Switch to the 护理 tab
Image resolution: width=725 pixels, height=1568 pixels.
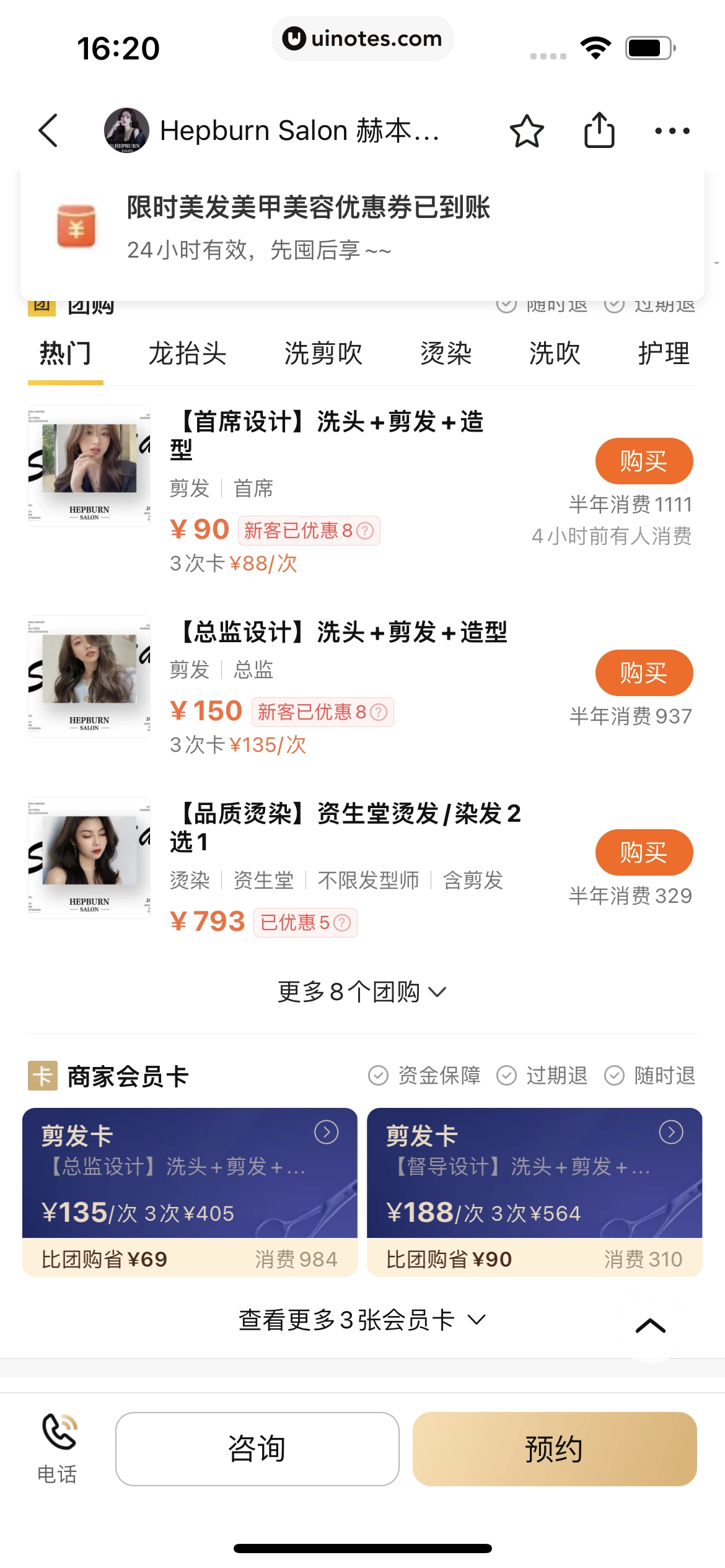click(664, 354)
